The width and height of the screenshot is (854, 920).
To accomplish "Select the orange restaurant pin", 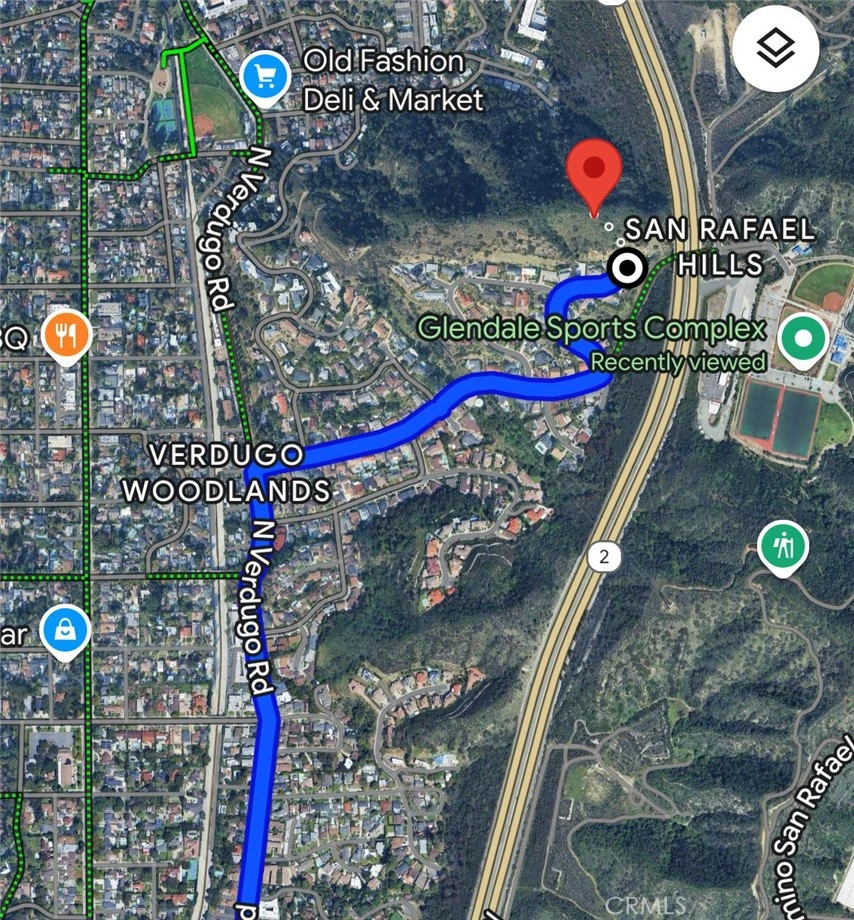I will tap(67, 335).
